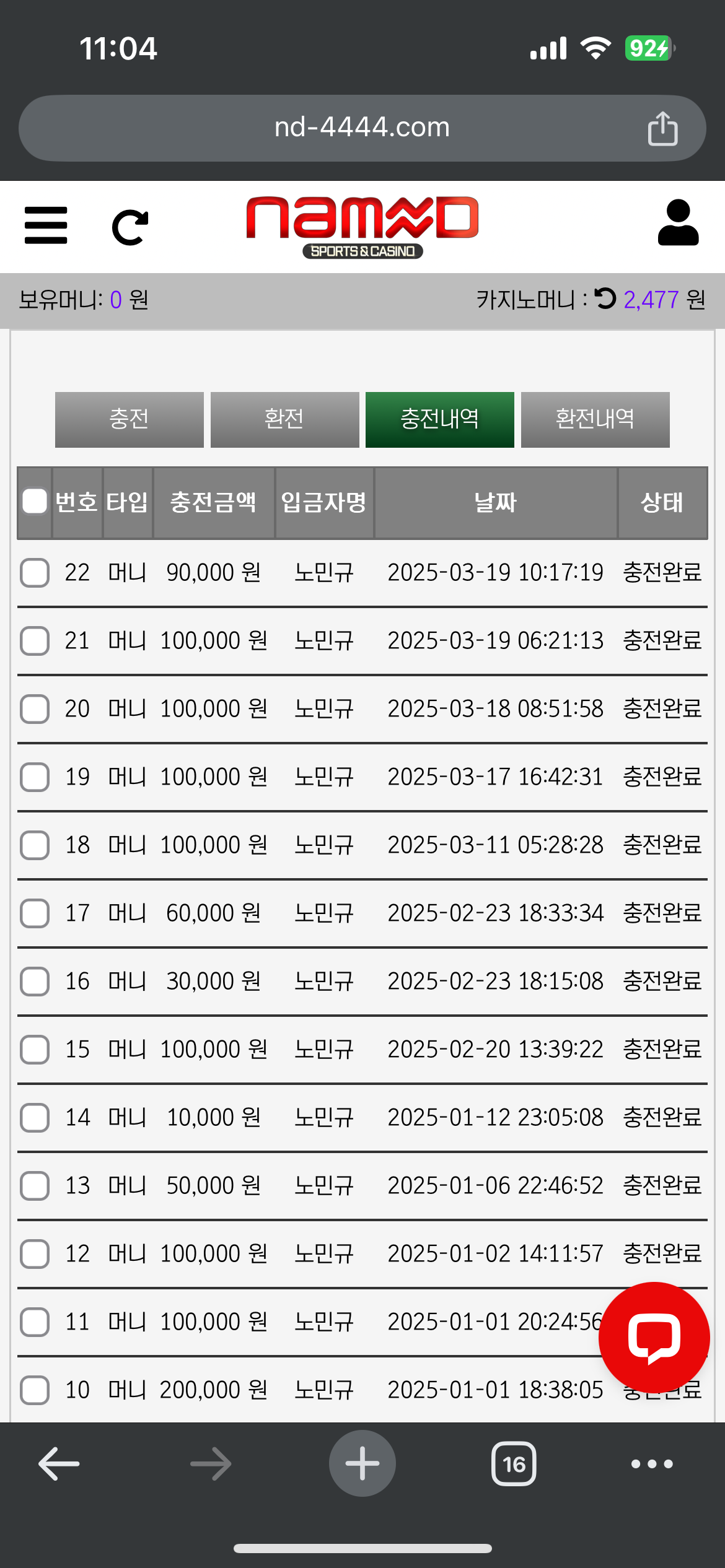Check the select-all checkbox in table header

click(35, 502)
